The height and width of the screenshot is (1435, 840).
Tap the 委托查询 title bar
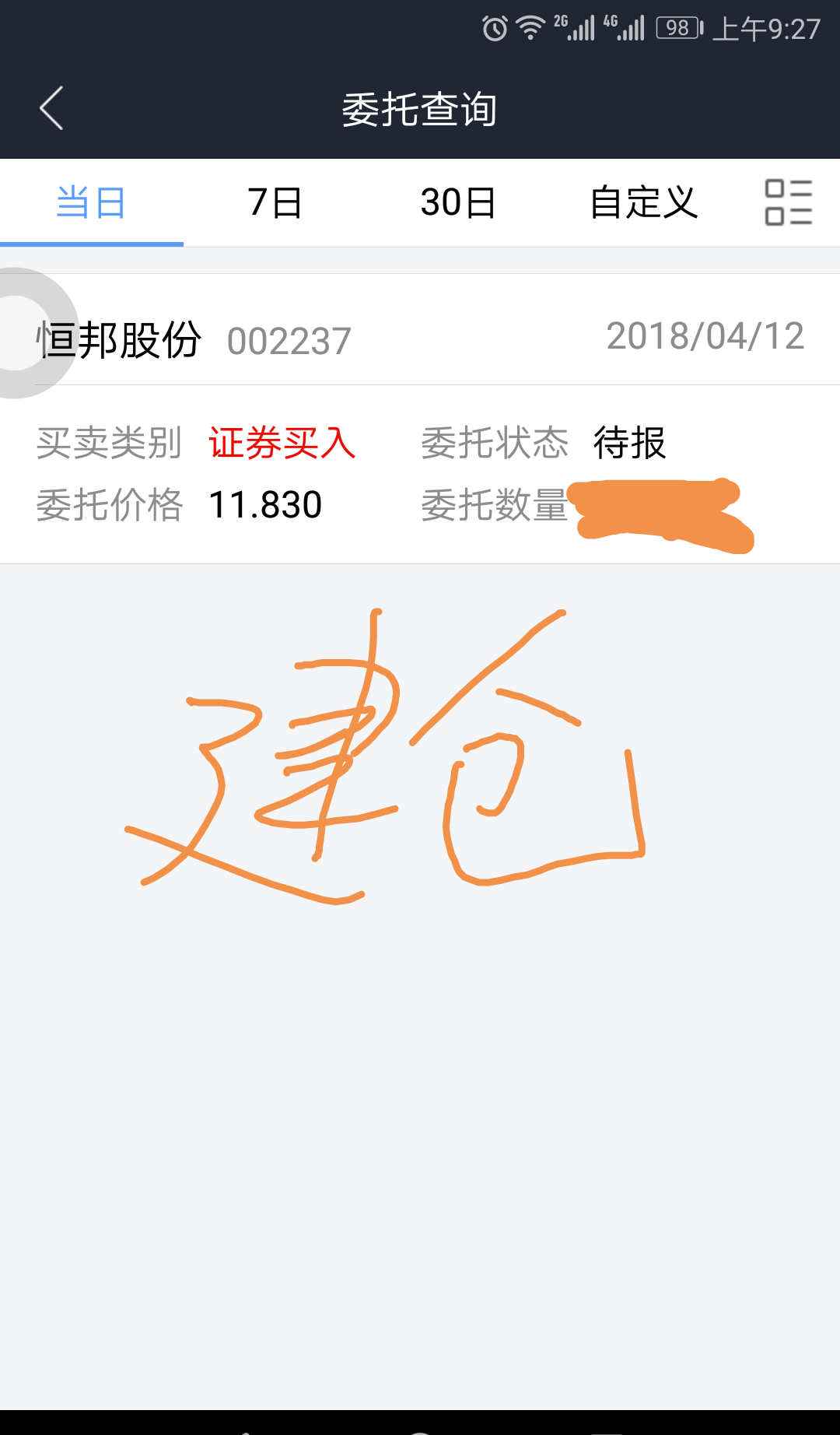(x=420, y=109)
